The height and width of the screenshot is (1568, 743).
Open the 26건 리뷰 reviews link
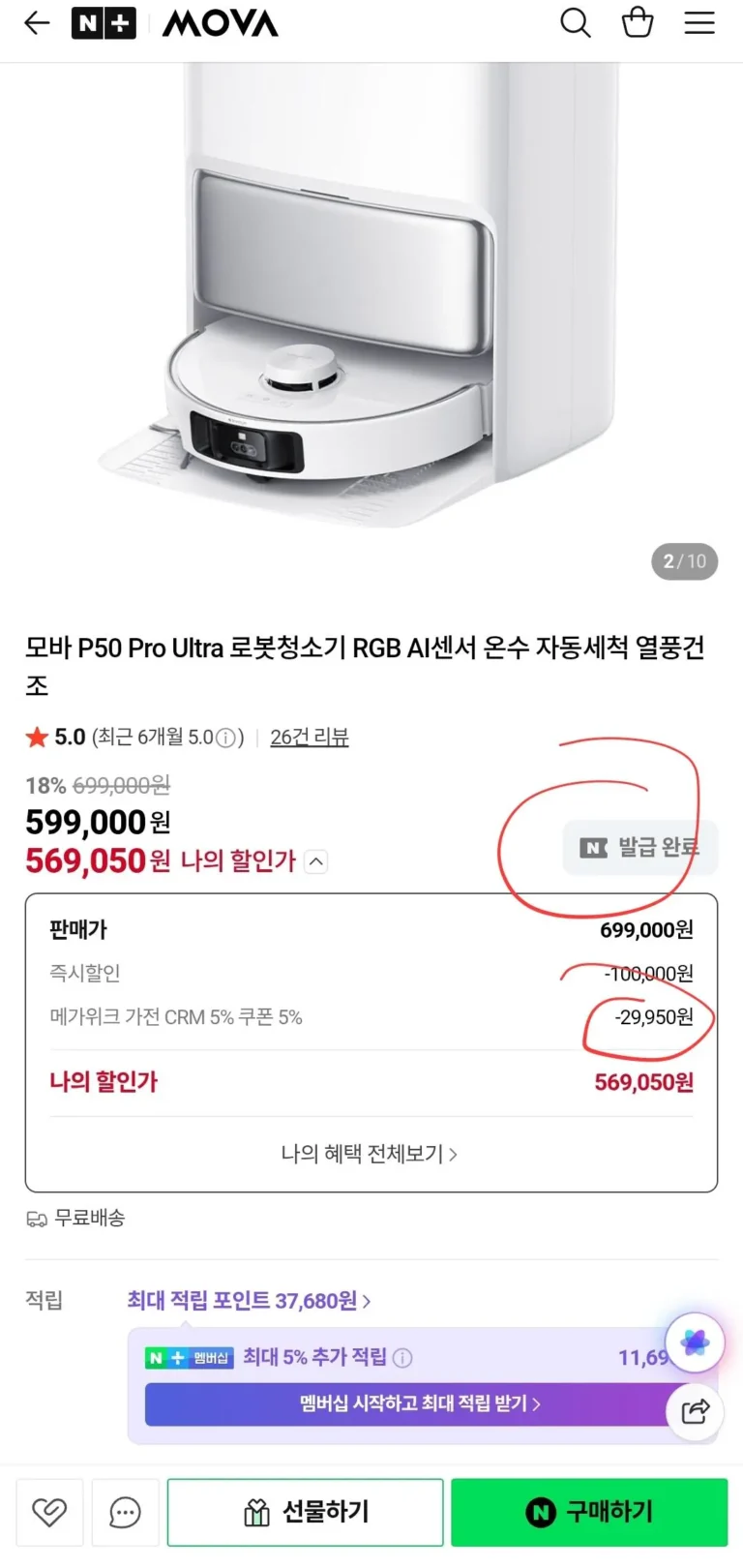[309, 738]
